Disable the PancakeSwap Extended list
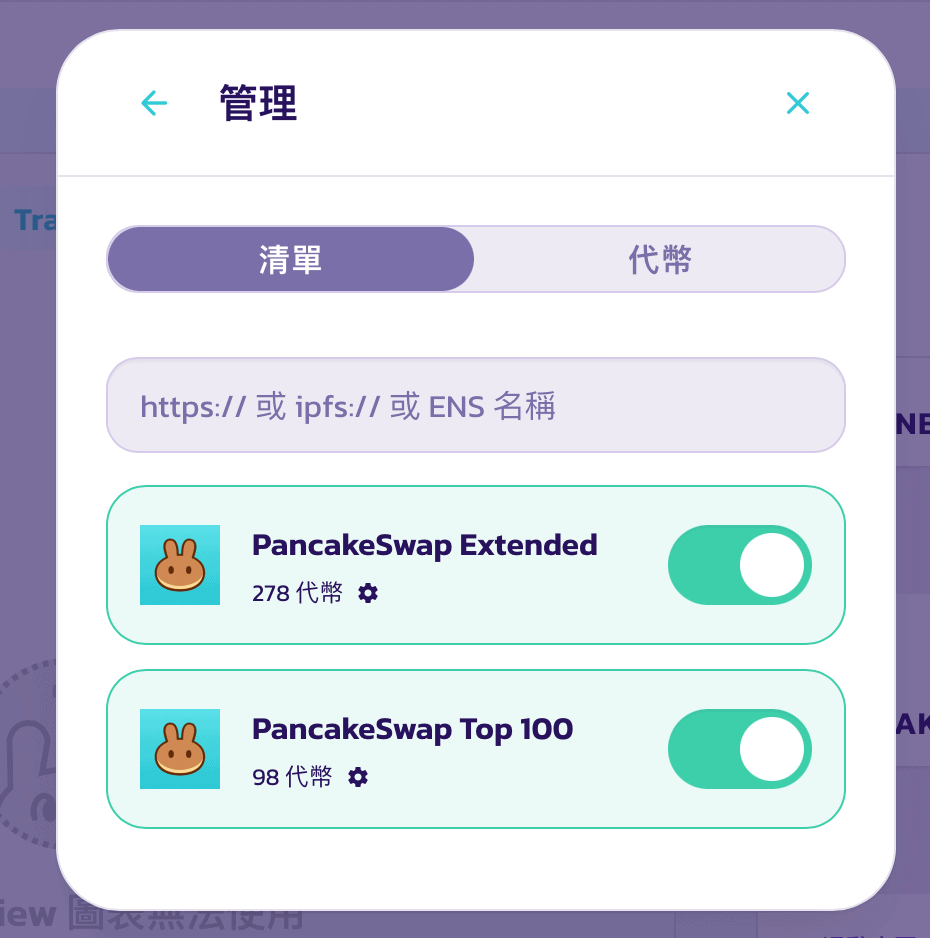Viewport: 930px width, 938px height. (x=739, y=565)
